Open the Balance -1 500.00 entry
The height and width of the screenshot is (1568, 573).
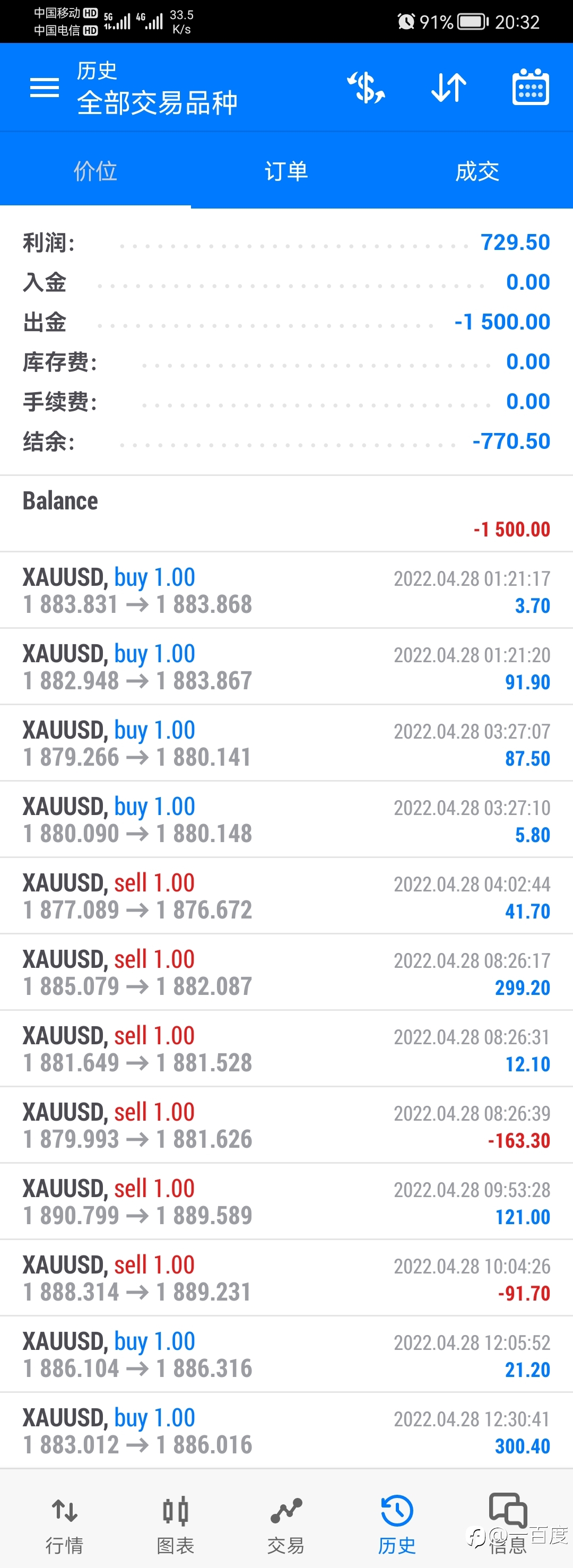coord(286,514)
